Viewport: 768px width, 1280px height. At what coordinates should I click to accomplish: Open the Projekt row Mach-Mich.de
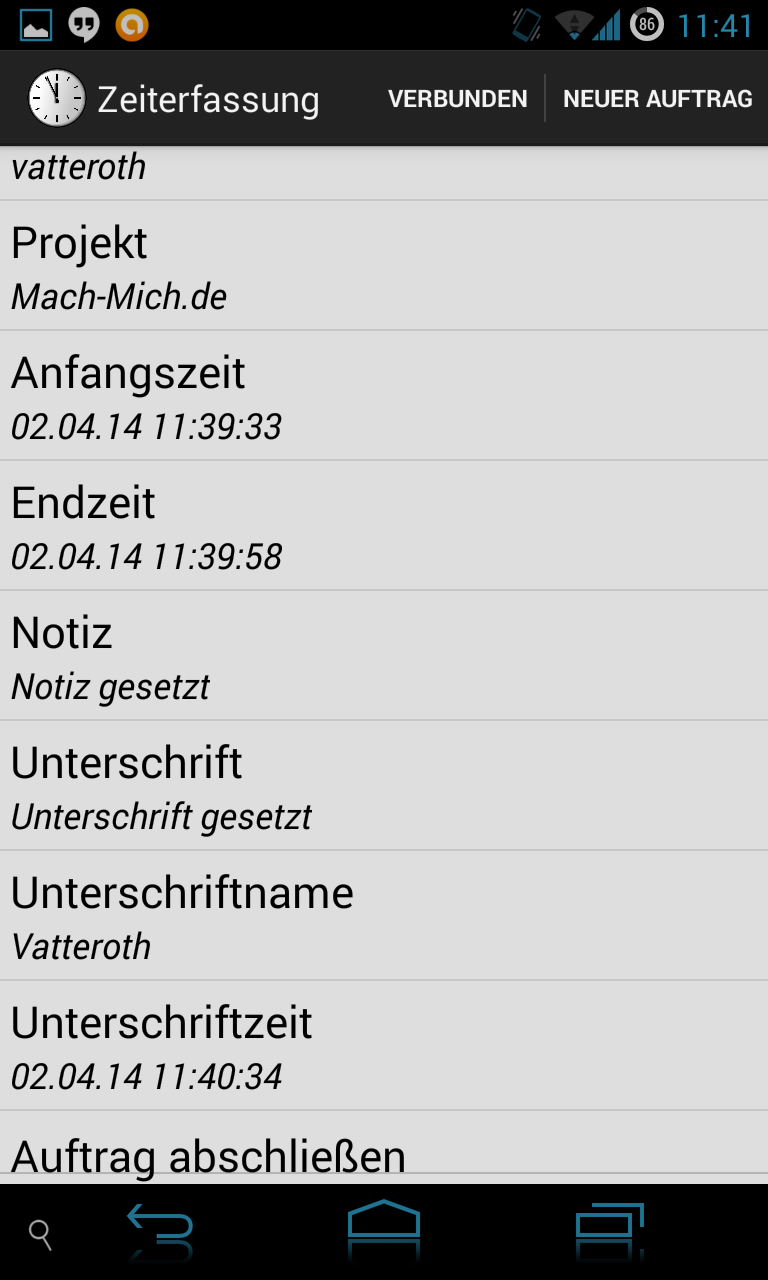(x=384, y=266)
